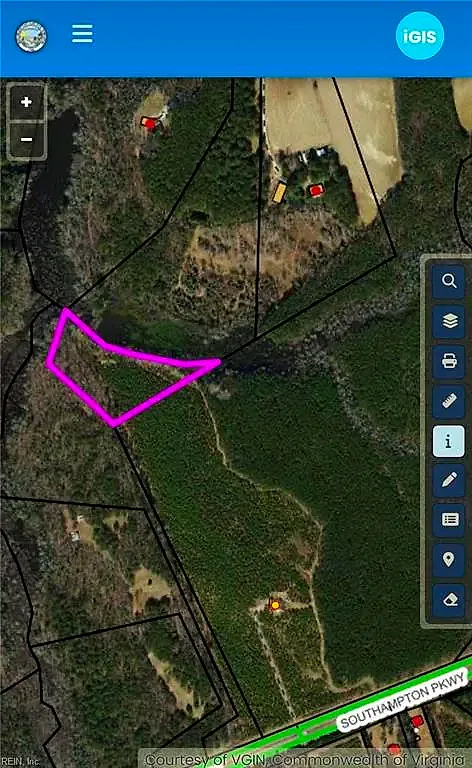Toggle the identify info tool
472x768 pixels.
pyautogui.click(x=448, y=441)
